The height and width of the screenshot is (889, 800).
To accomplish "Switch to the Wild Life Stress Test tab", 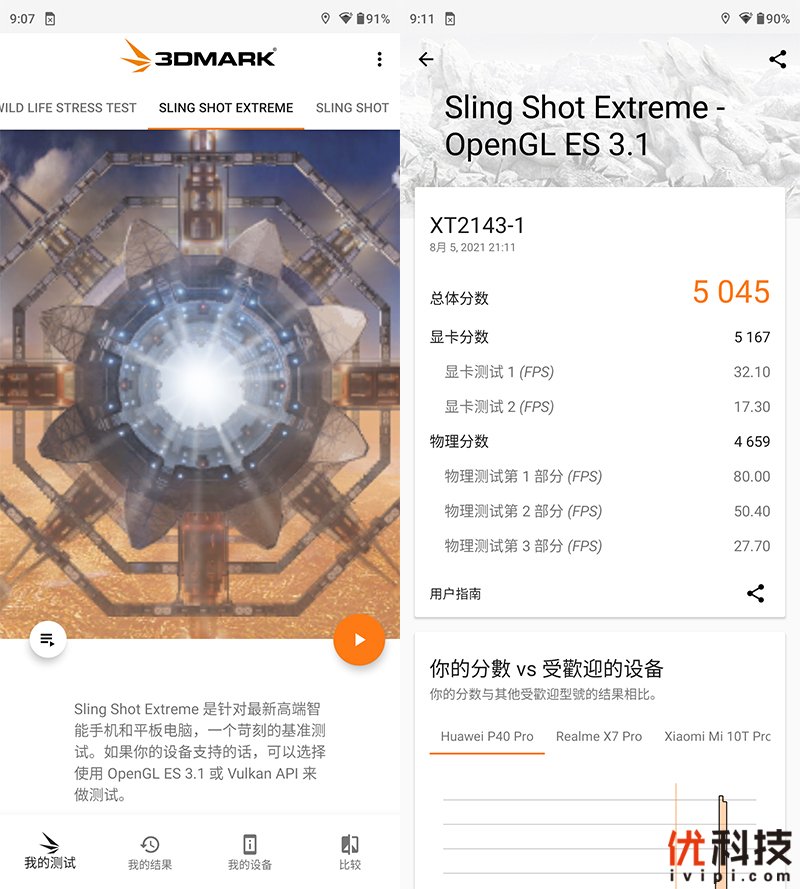I will point(68,108).
